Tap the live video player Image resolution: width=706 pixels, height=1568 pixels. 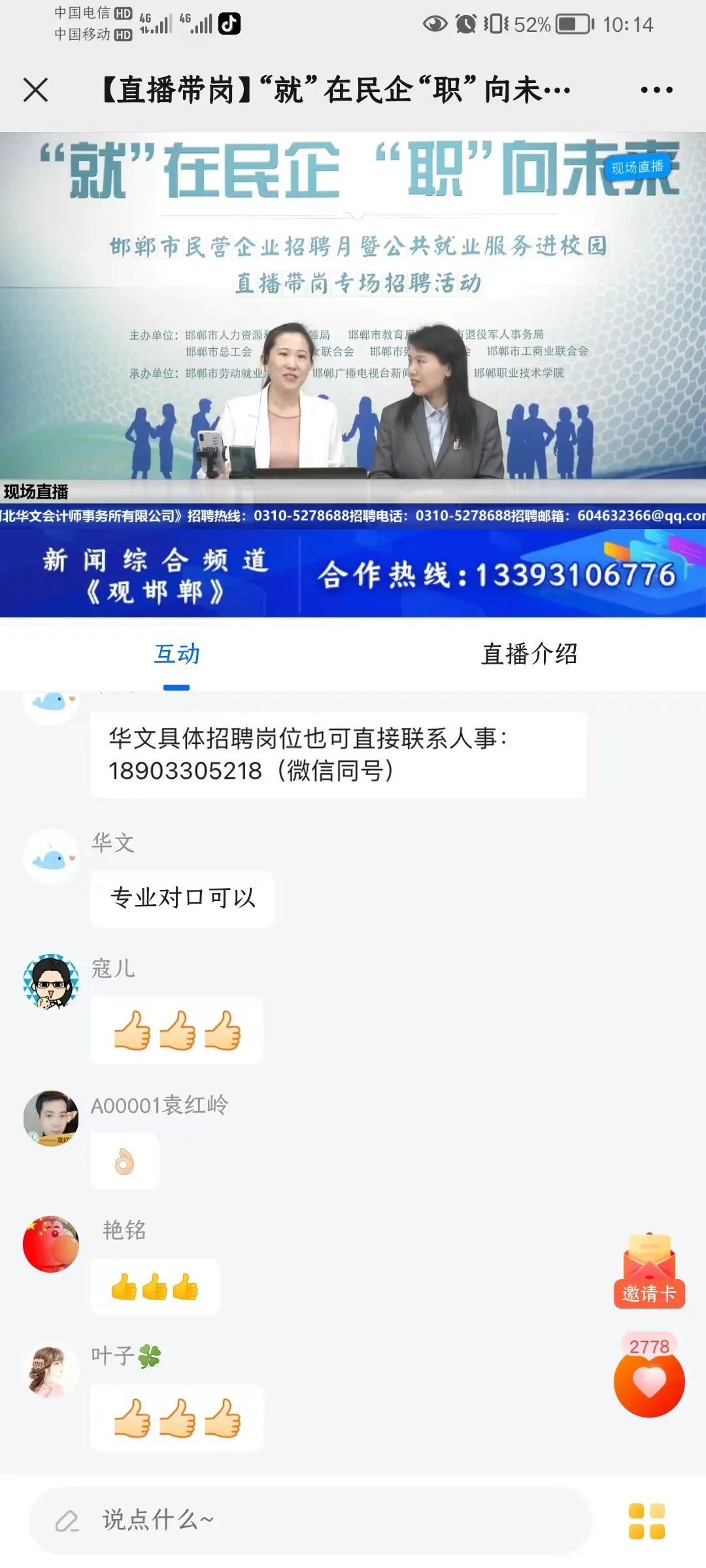pos(353,327)
